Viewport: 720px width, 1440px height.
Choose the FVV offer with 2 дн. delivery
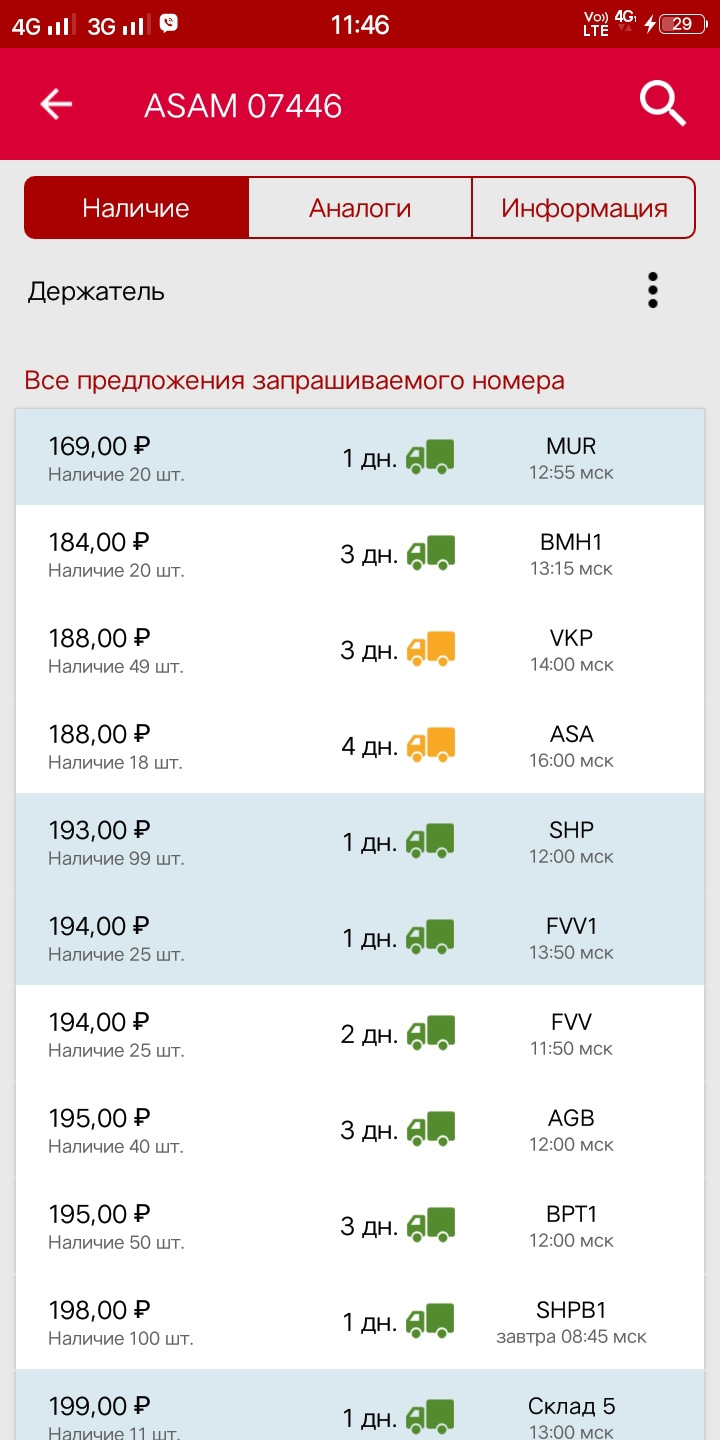[x=360, y=1033]
